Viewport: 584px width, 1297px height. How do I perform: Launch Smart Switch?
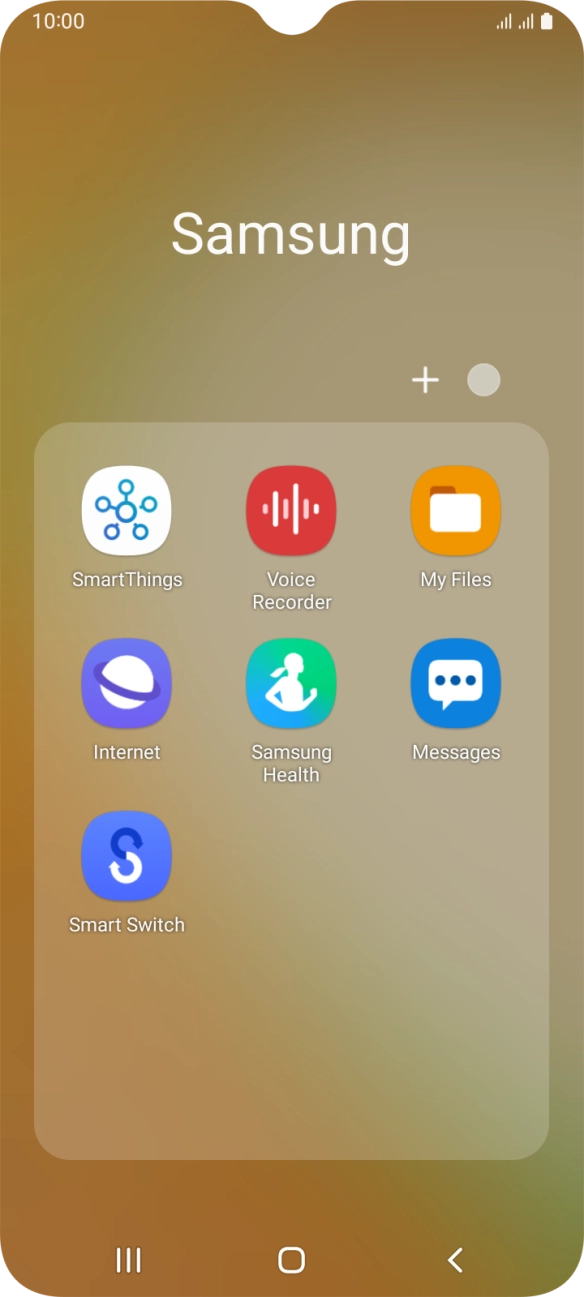click(x=126, y=856)
